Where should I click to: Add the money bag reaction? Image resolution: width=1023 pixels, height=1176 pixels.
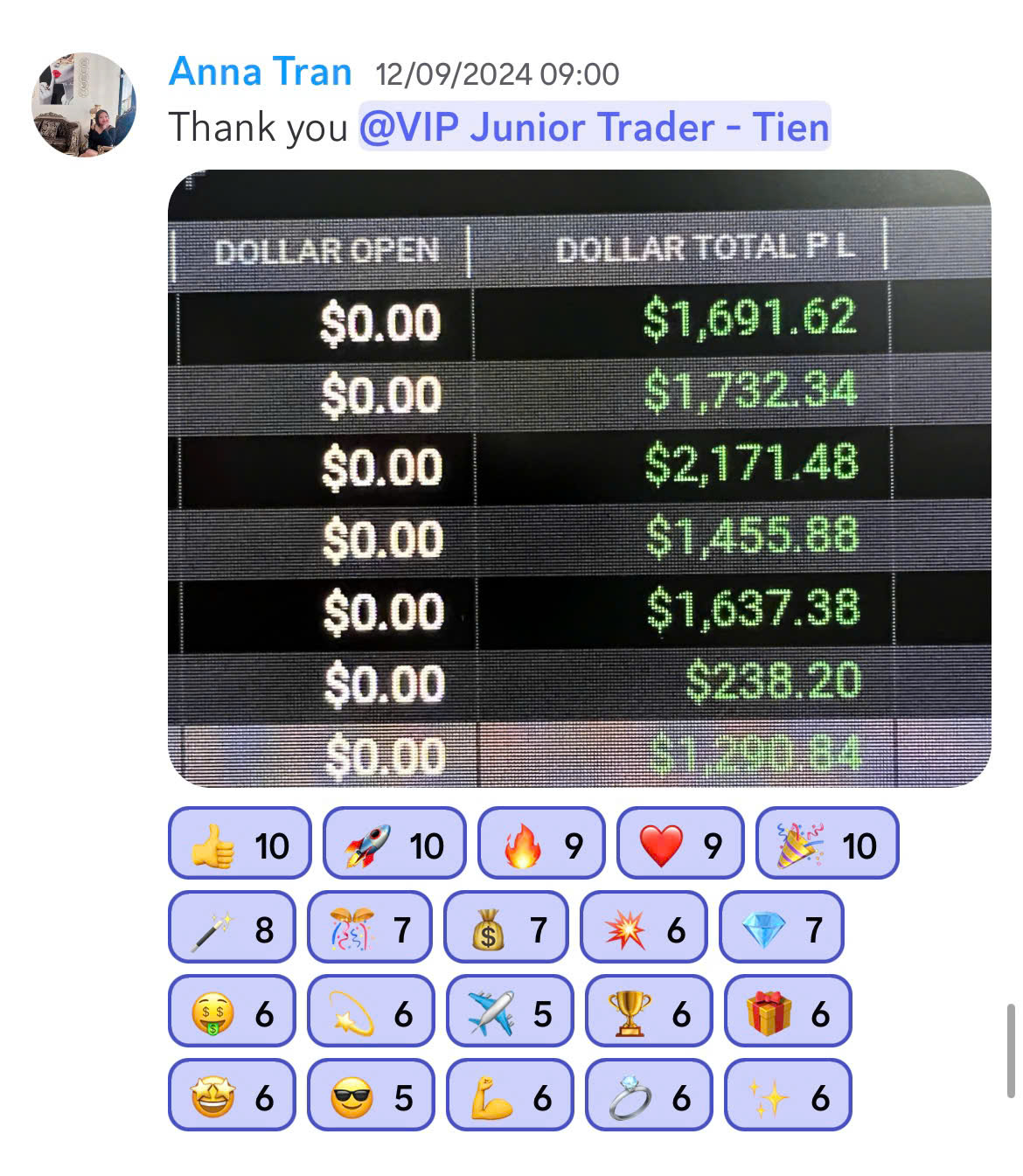click(x=507, y=928)
